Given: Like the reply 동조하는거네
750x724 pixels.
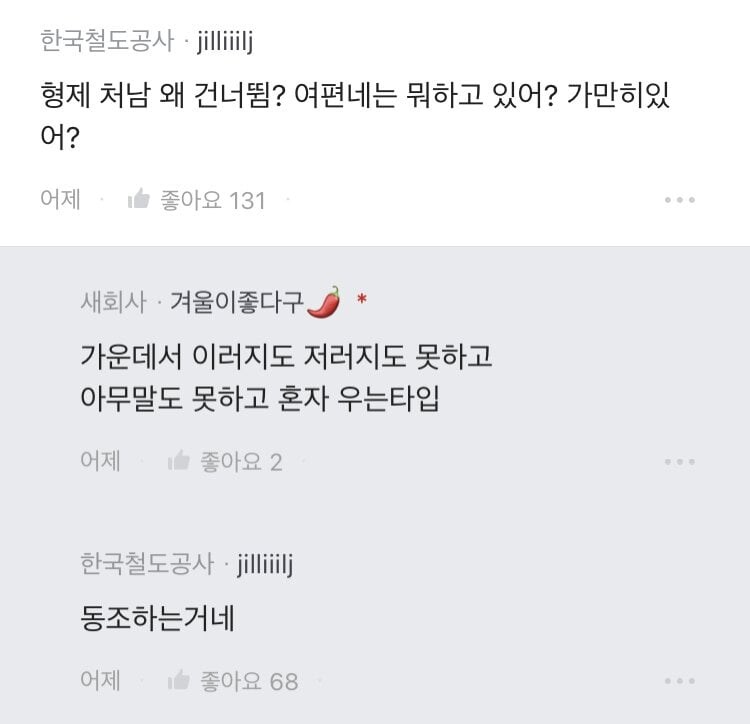Looking at the screenshot, I should pos(179,681).
